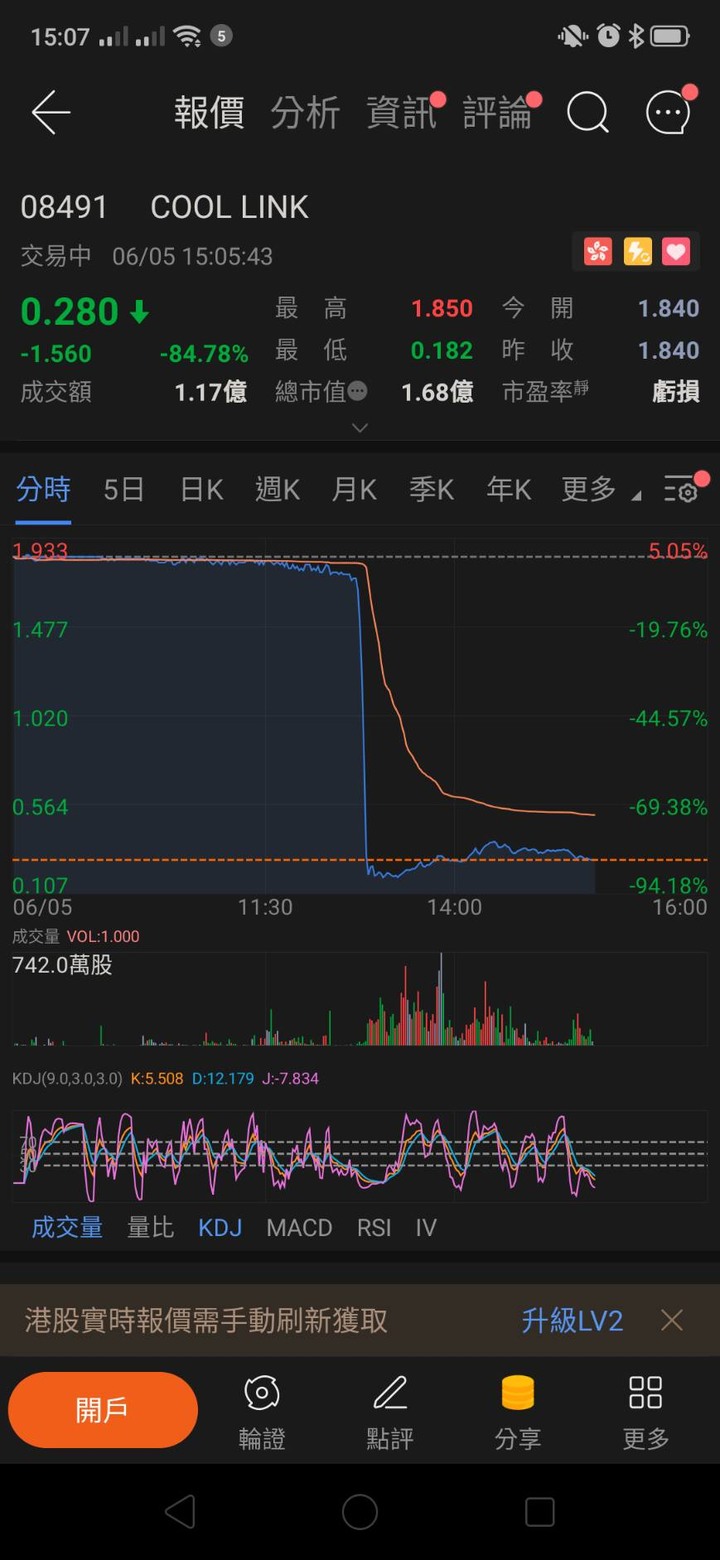Viewport: 720px width, 1560px height.
Task: Go back using the top-left arrow
Action: pyautogui.click(x=50, y=113)
